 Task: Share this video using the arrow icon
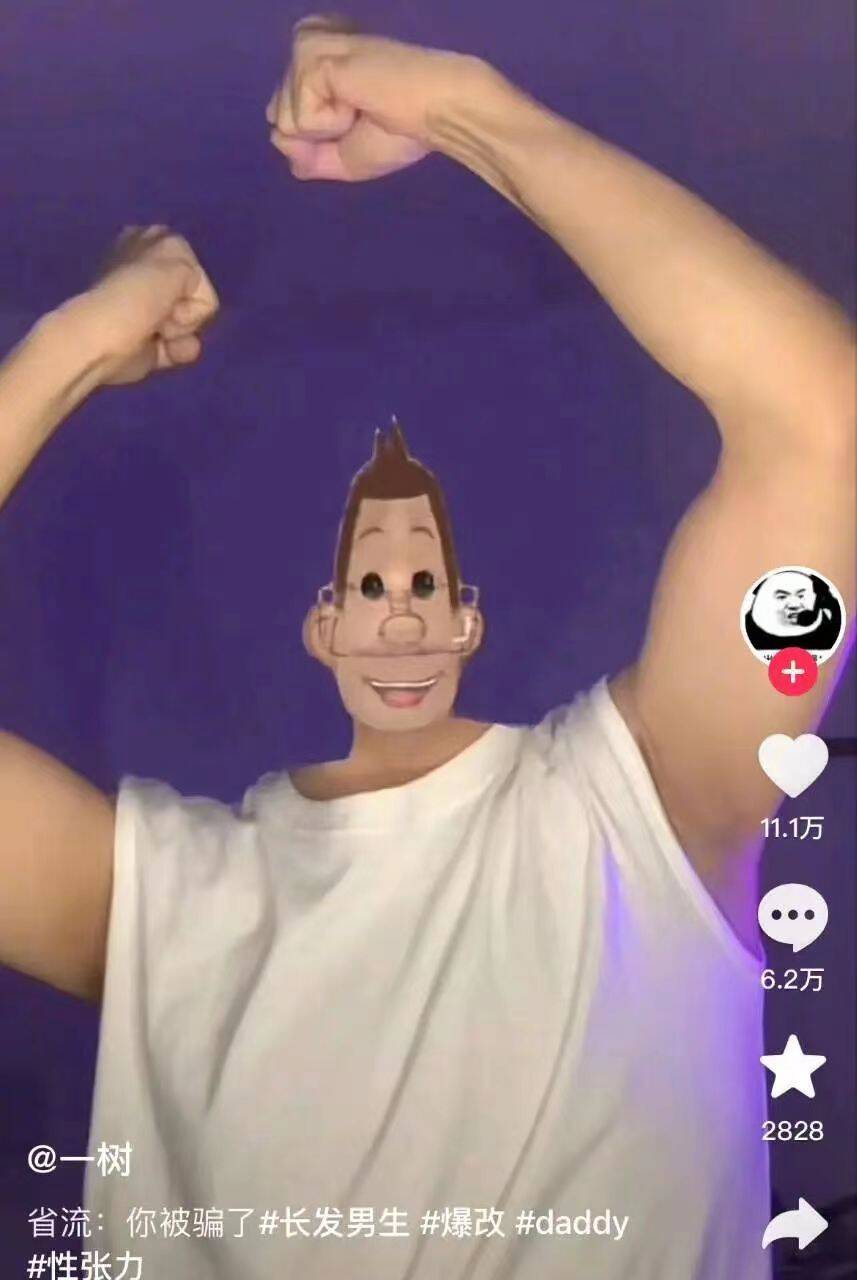click(795, 1225)
